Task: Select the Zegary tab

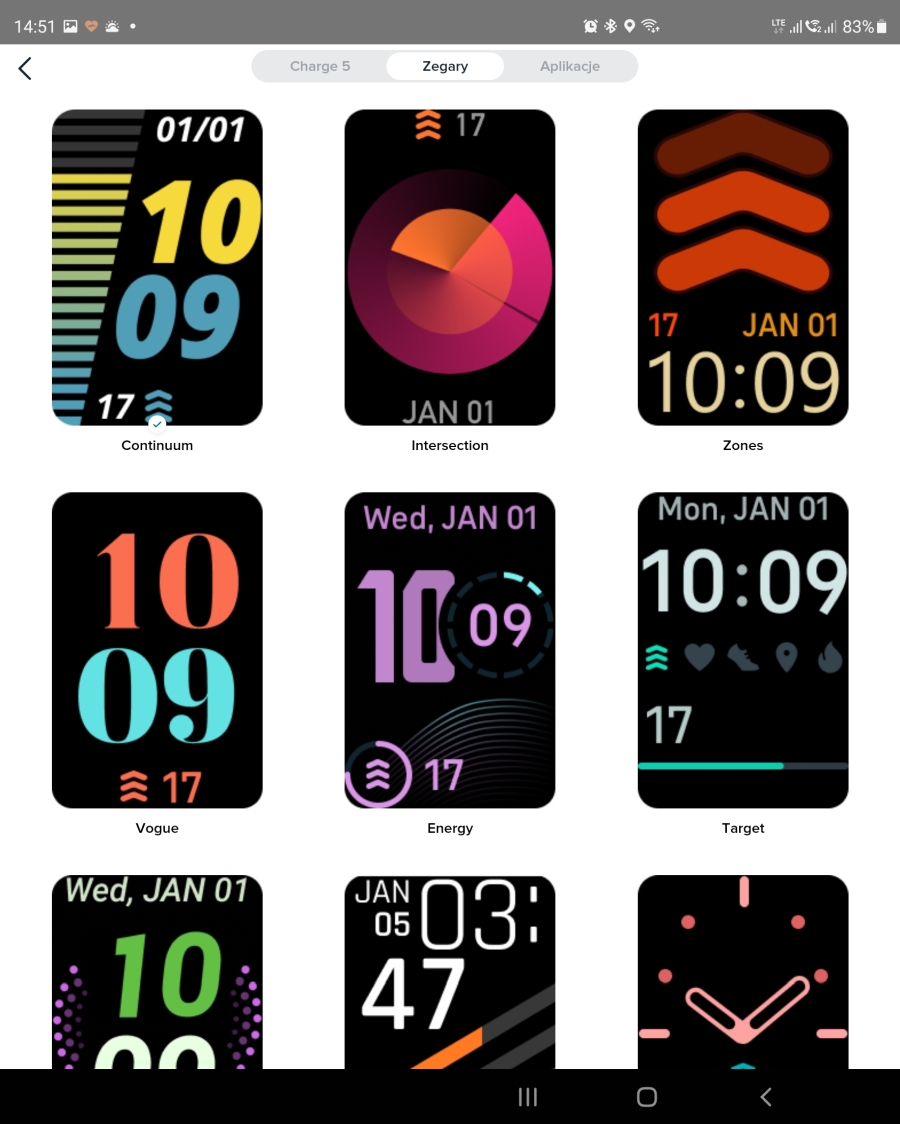Action: click(445, 66)
